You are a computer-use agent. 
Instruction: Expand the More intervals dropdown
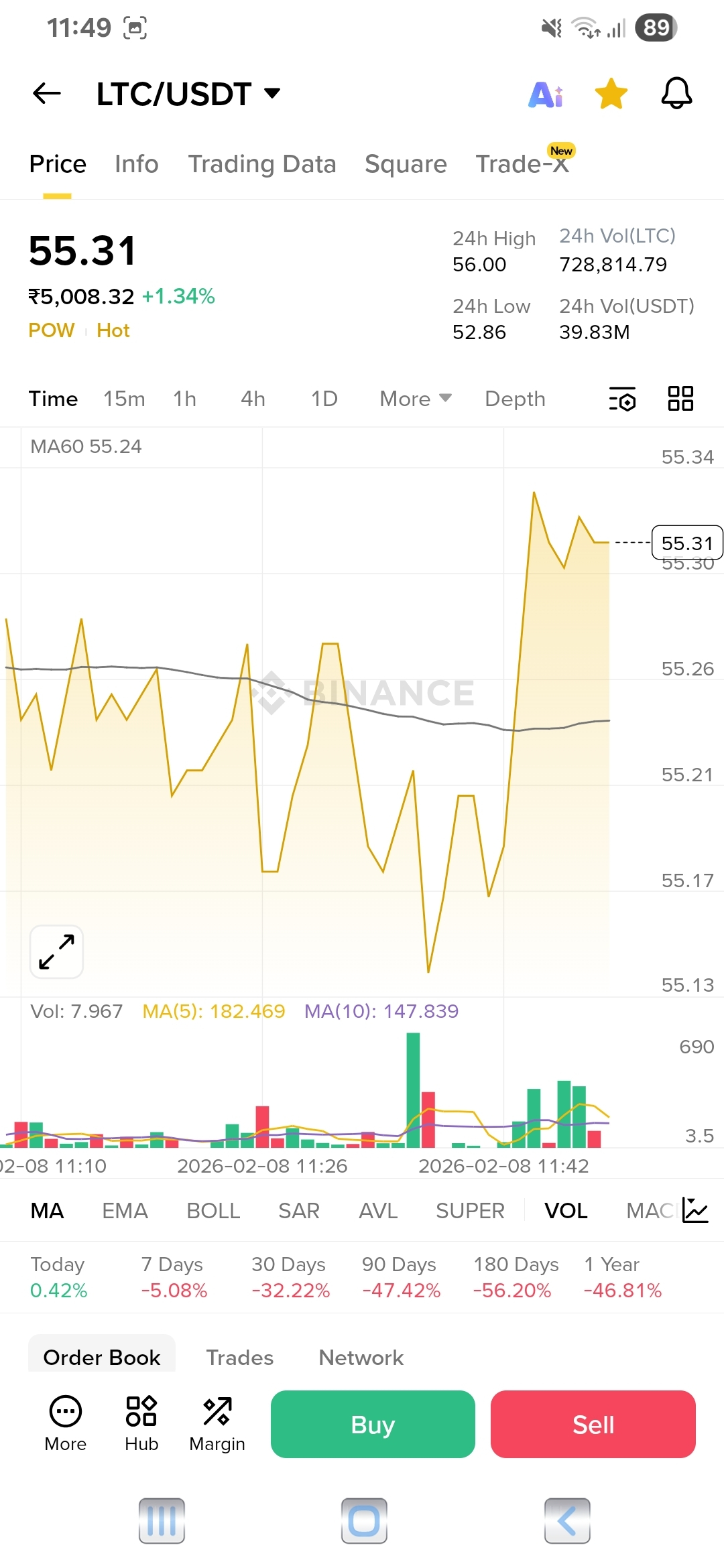[415, 399]
